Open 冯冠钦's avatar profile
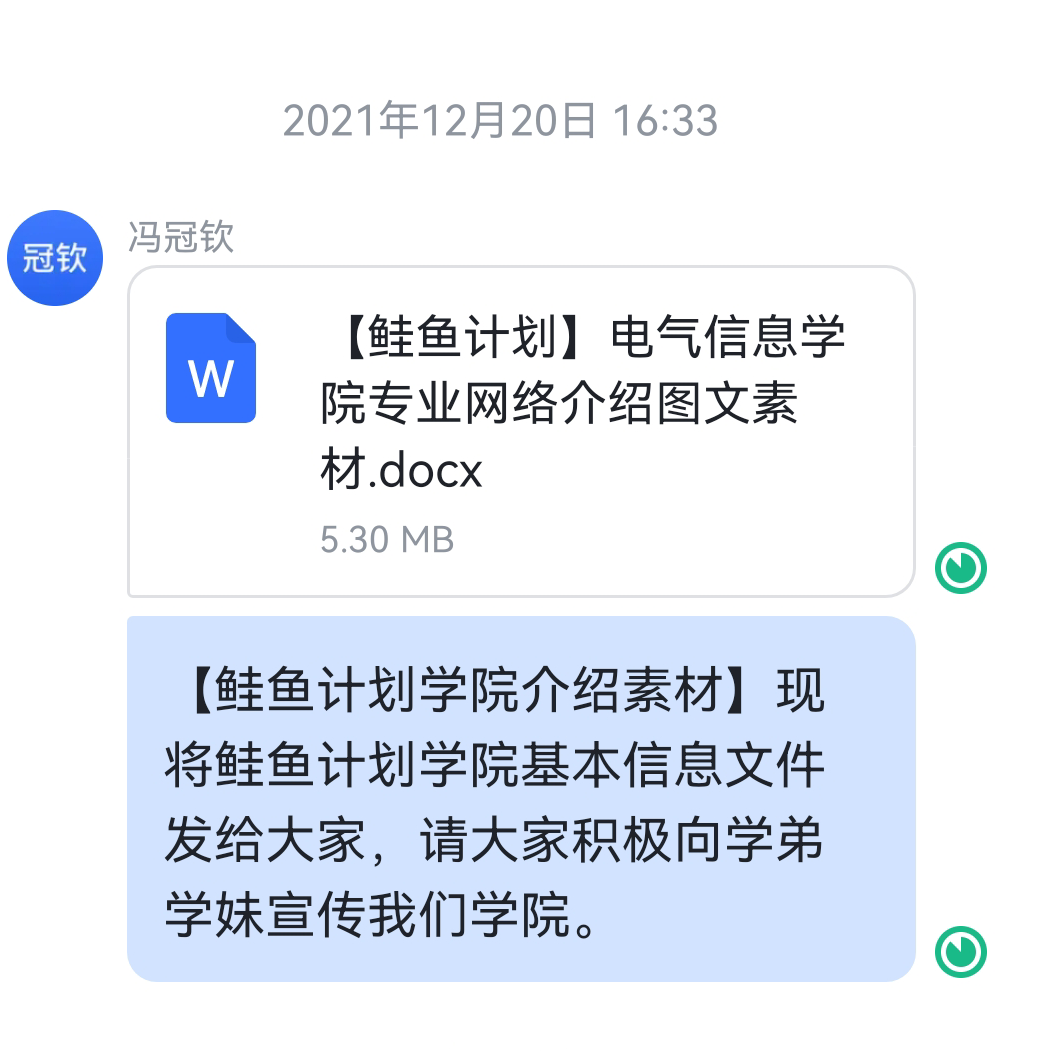 55,258
